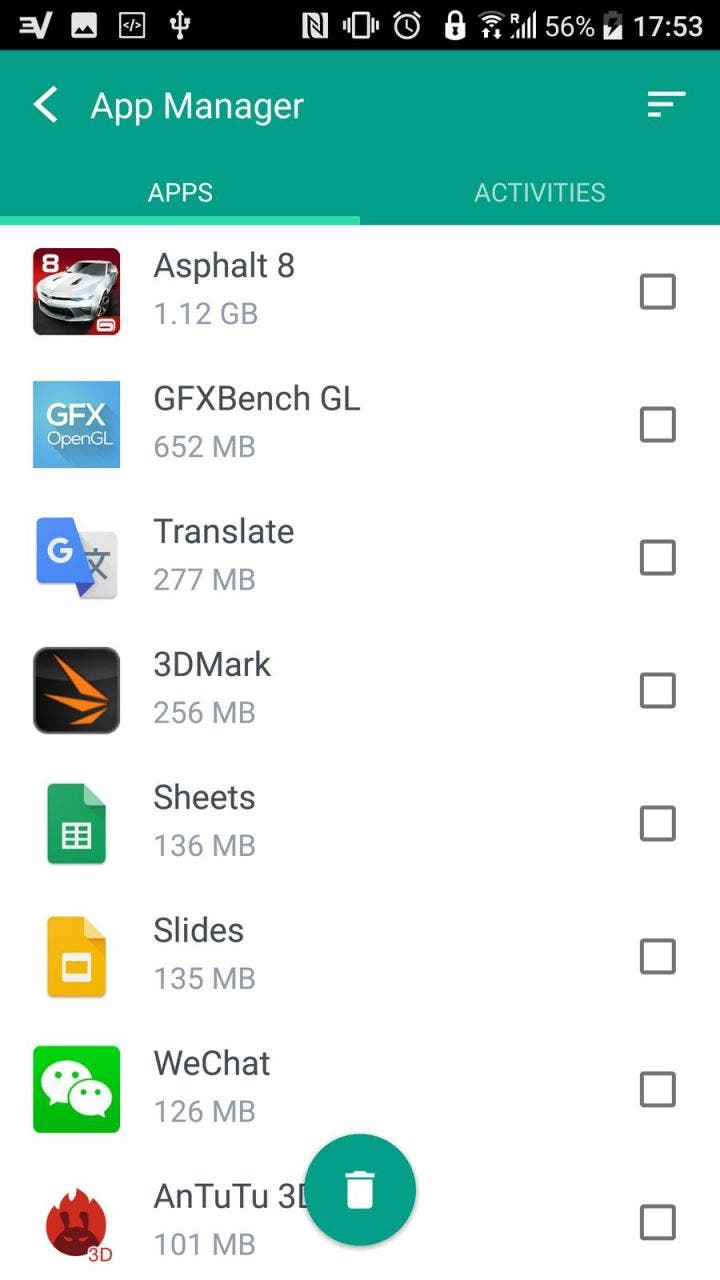Open the sort options icon
Viewport: 720px width, 1280px height.
pyautogui.click(x=666, y=104)
